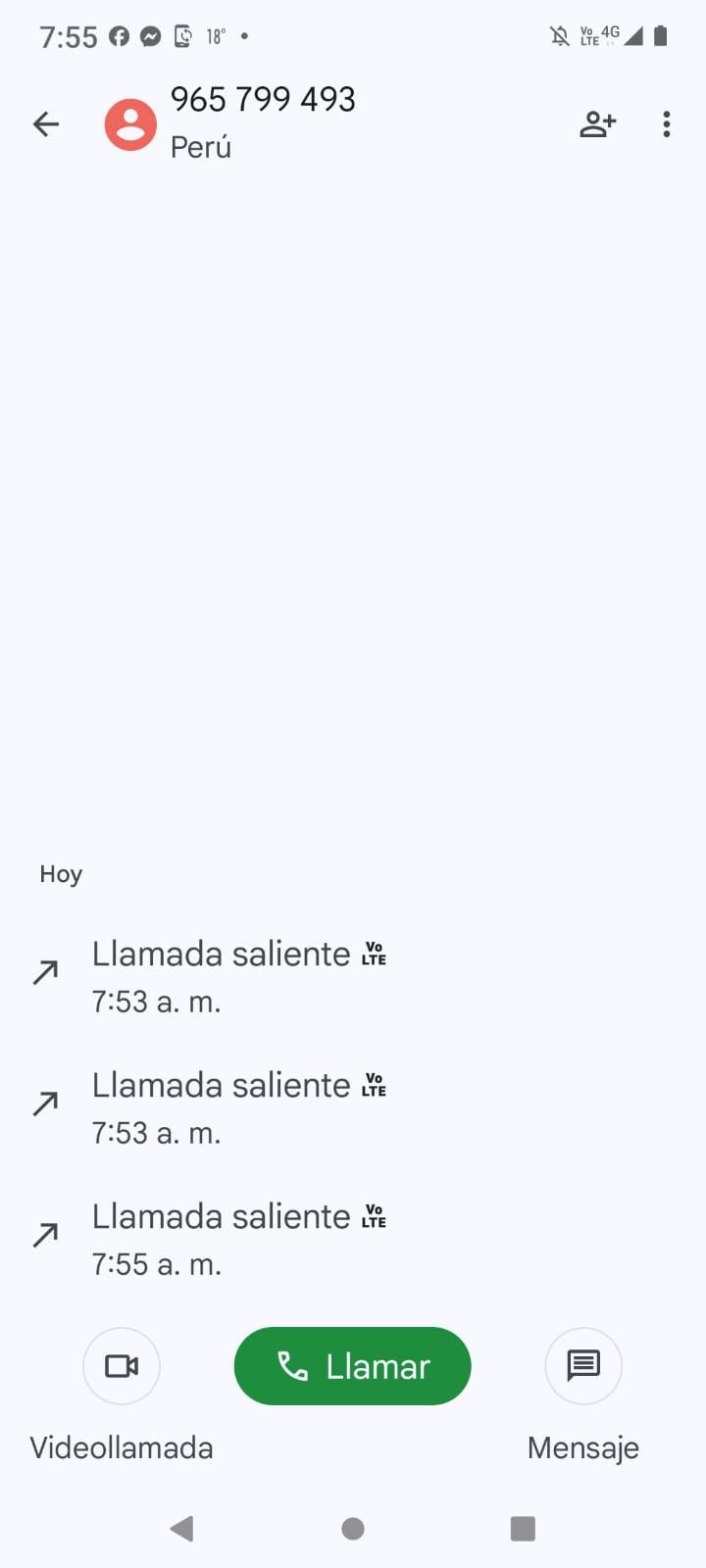This screenshot has width=706, height=1568.
Task: Add 965 799 493 to contacts
Action: tap(597, 124)
